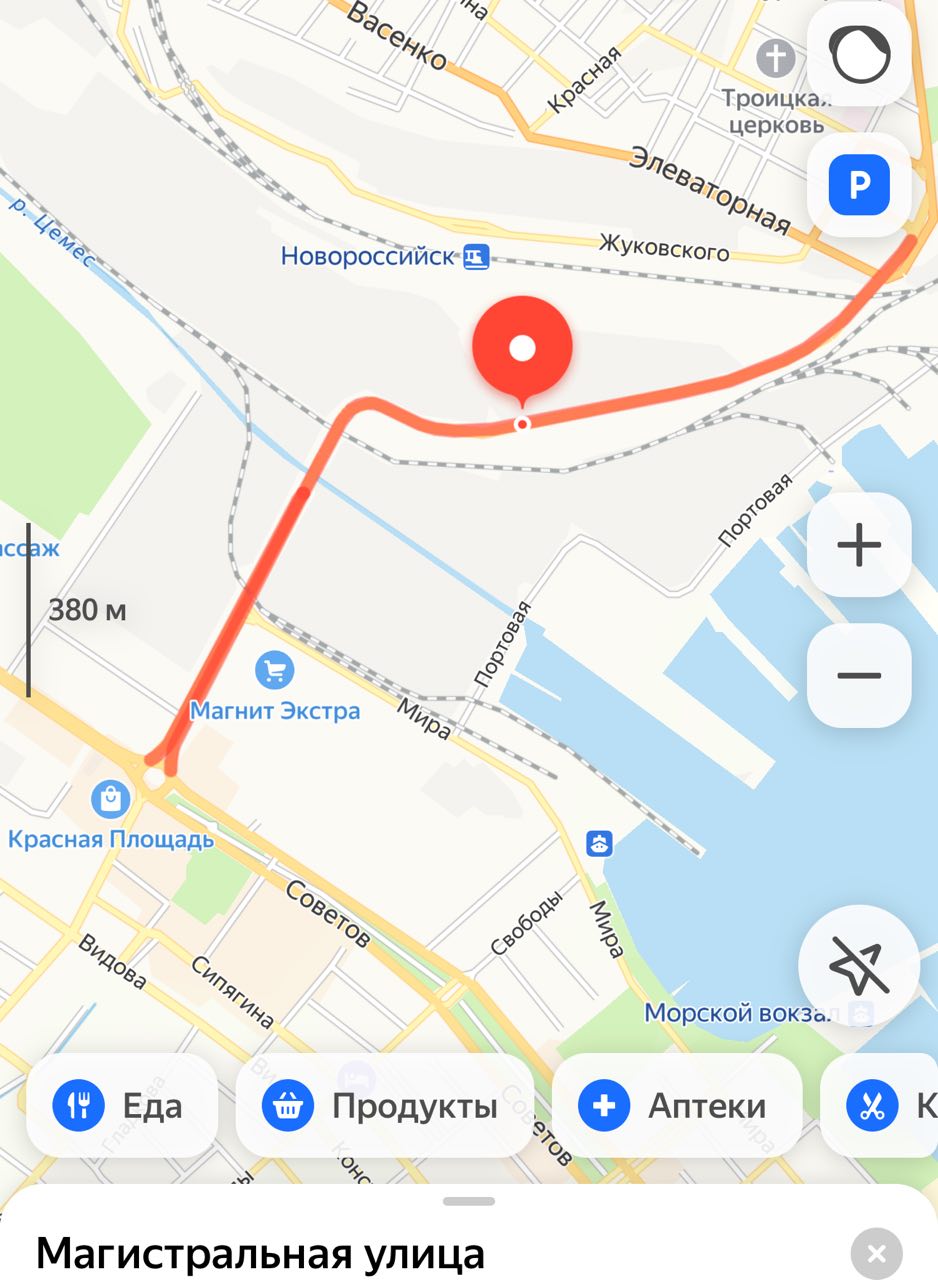Tap the red location pin
The image size is (938, 1280).
521,350
